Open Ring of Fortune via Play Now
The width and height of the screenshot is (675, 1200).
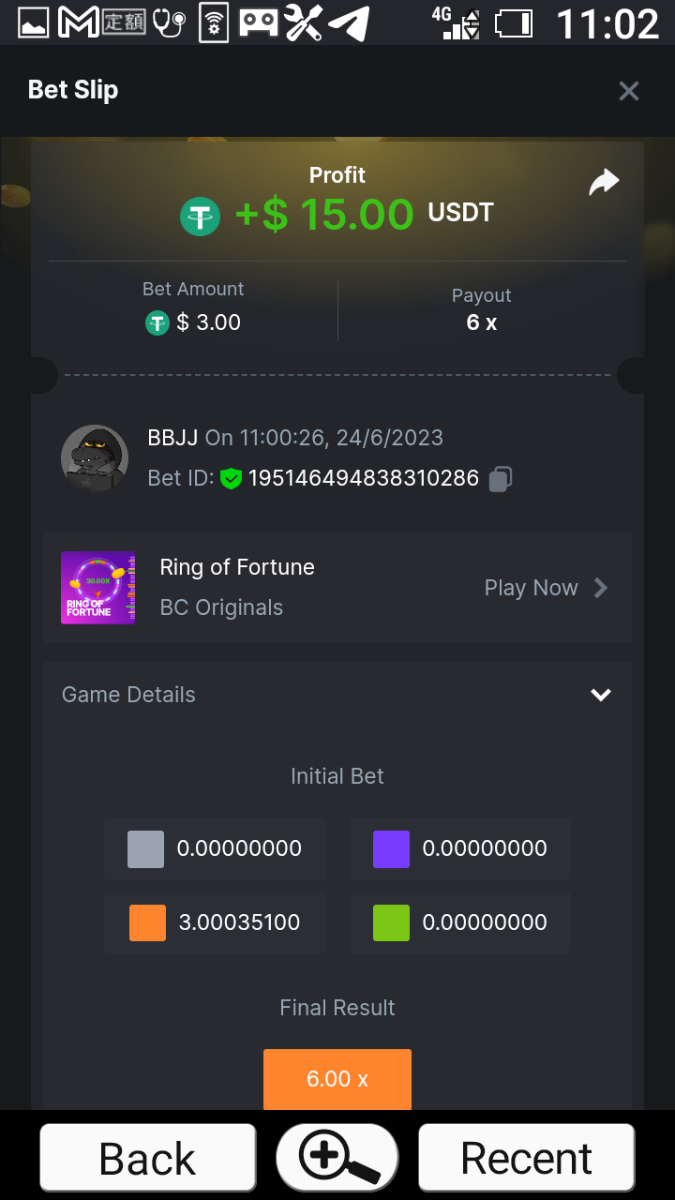[546, 588]
